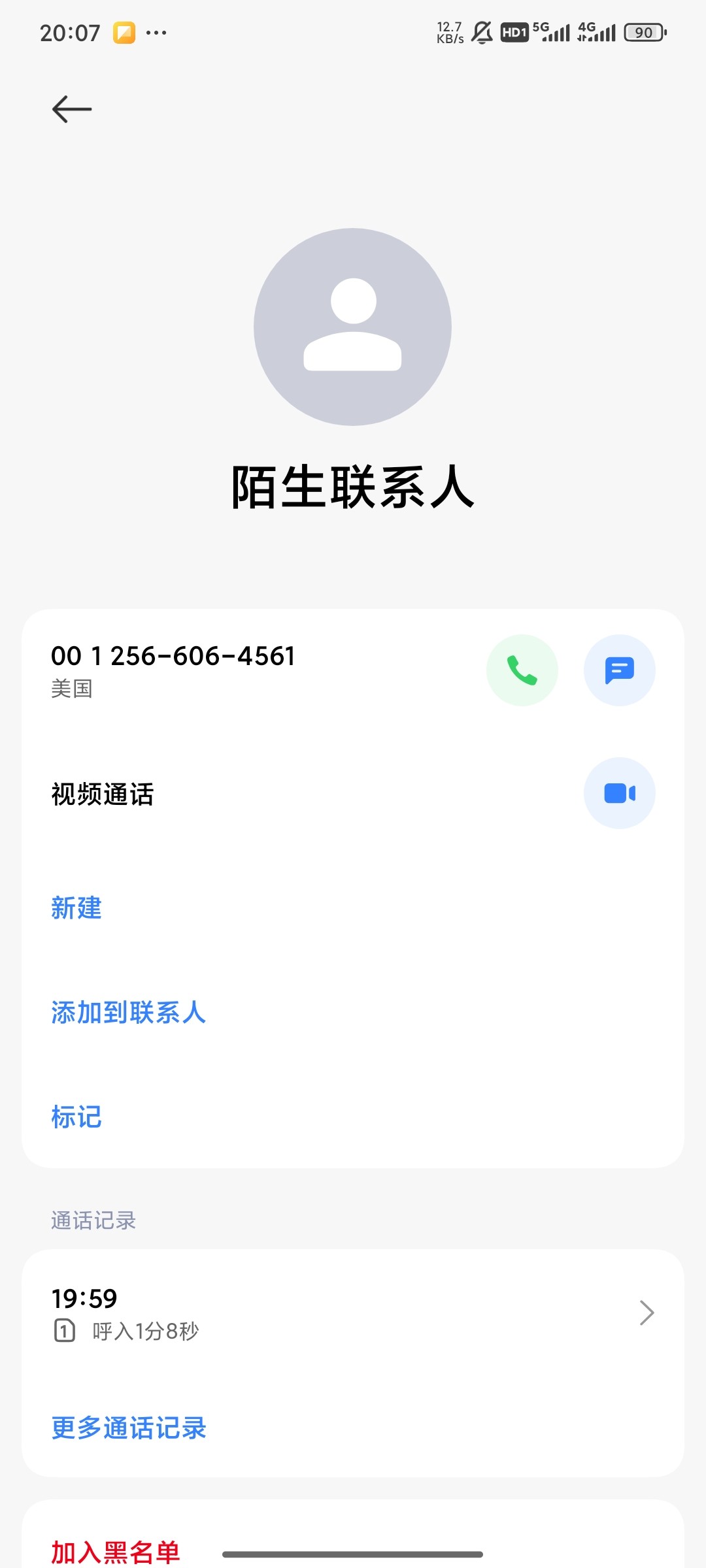Image resolution: width=706 pixels, height=1568 pixels.
Task: Start a video call with 视频通话
Action: [619, 793]
